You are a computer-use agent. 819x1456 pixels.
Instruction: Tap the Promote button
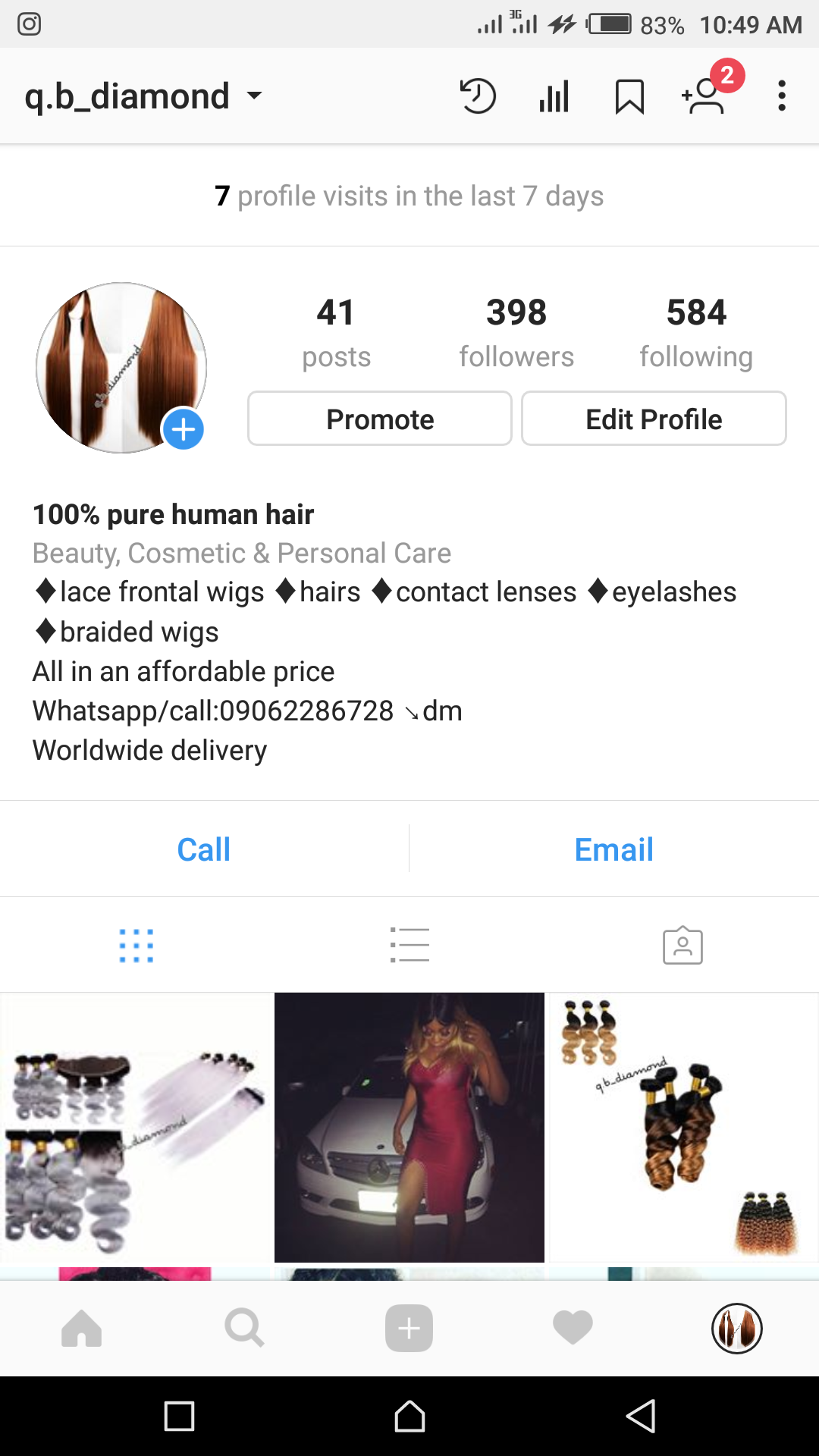(x=380, y=419)
